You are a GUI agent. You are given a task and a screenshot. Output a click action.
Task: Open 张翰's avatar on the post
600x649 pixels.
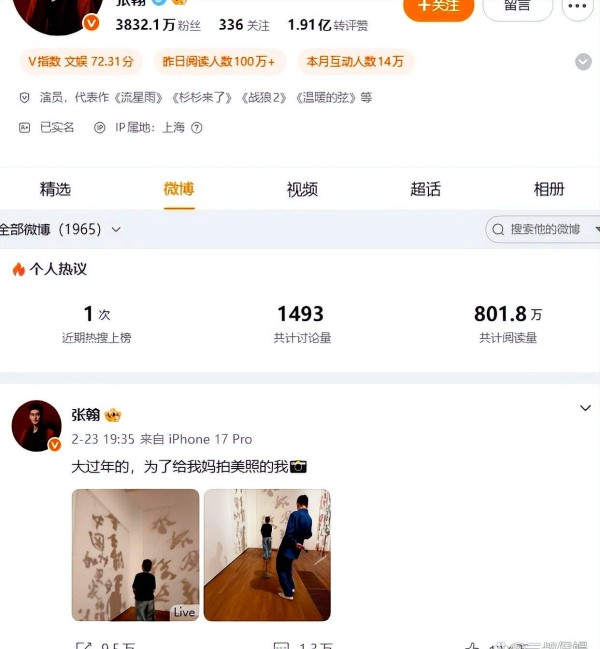pyautogui.click(x=37, y=426)
